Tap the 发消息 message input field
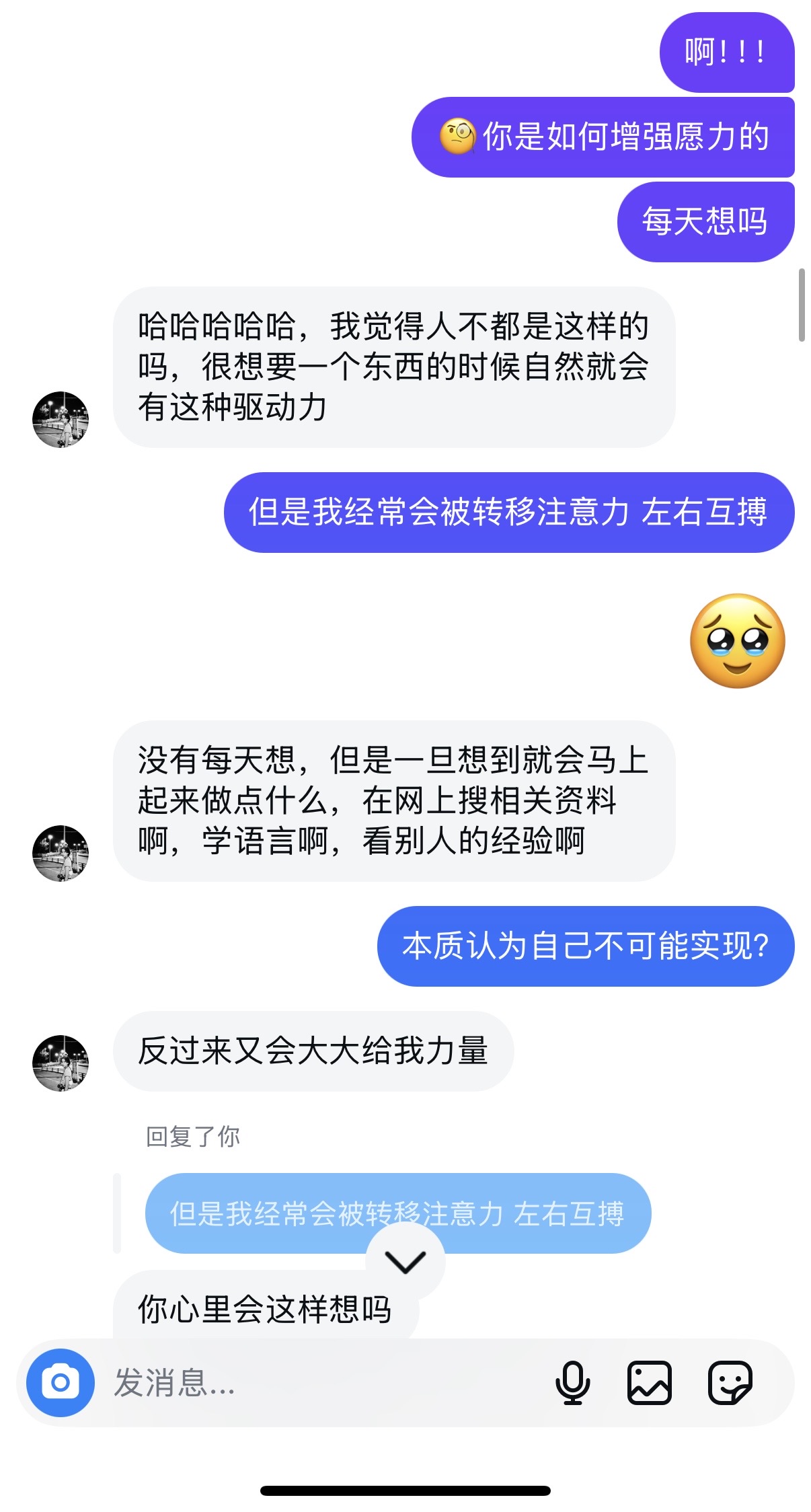The image size is (811, 1512). (323, 1383)
